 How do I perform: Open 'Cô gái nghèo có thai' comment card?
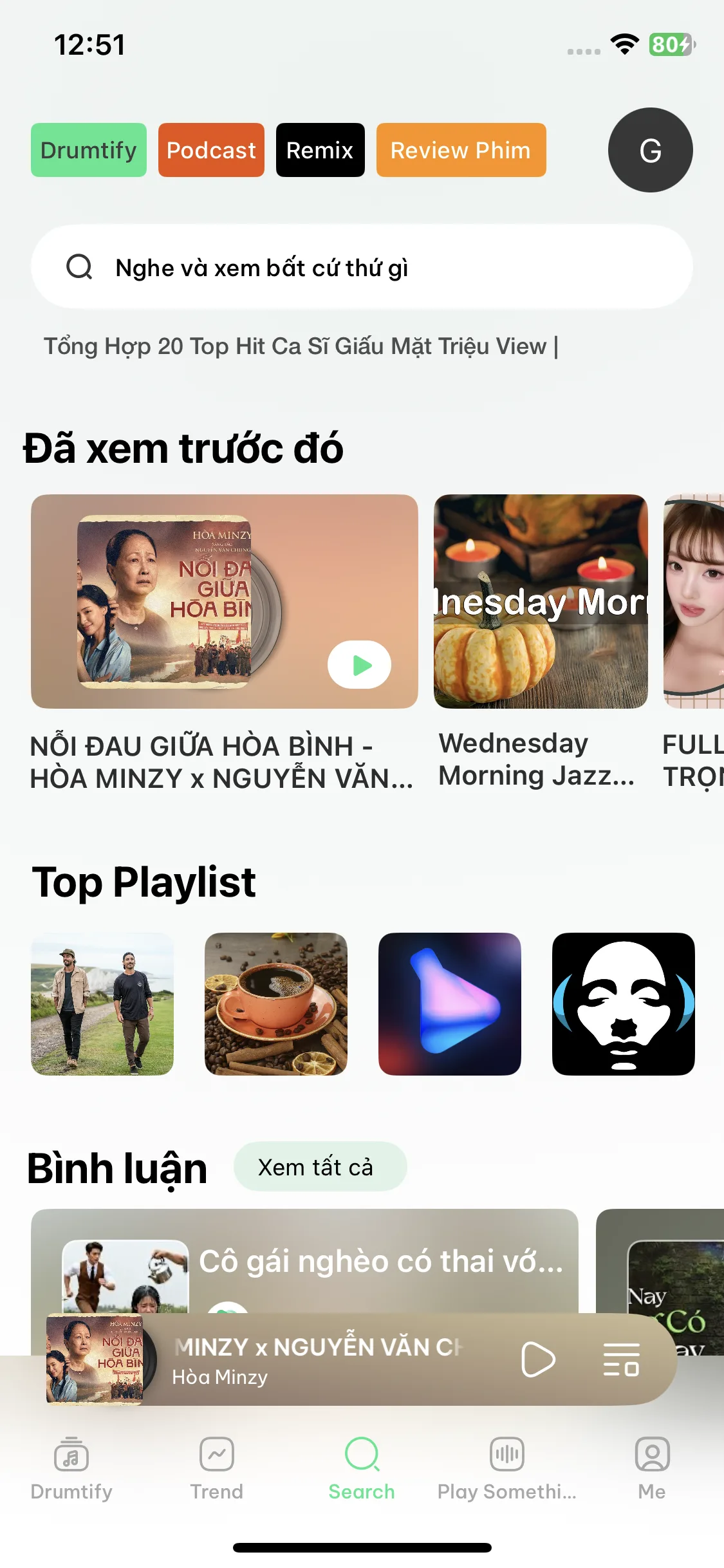pyautogui.click(x=381, y=1262)
